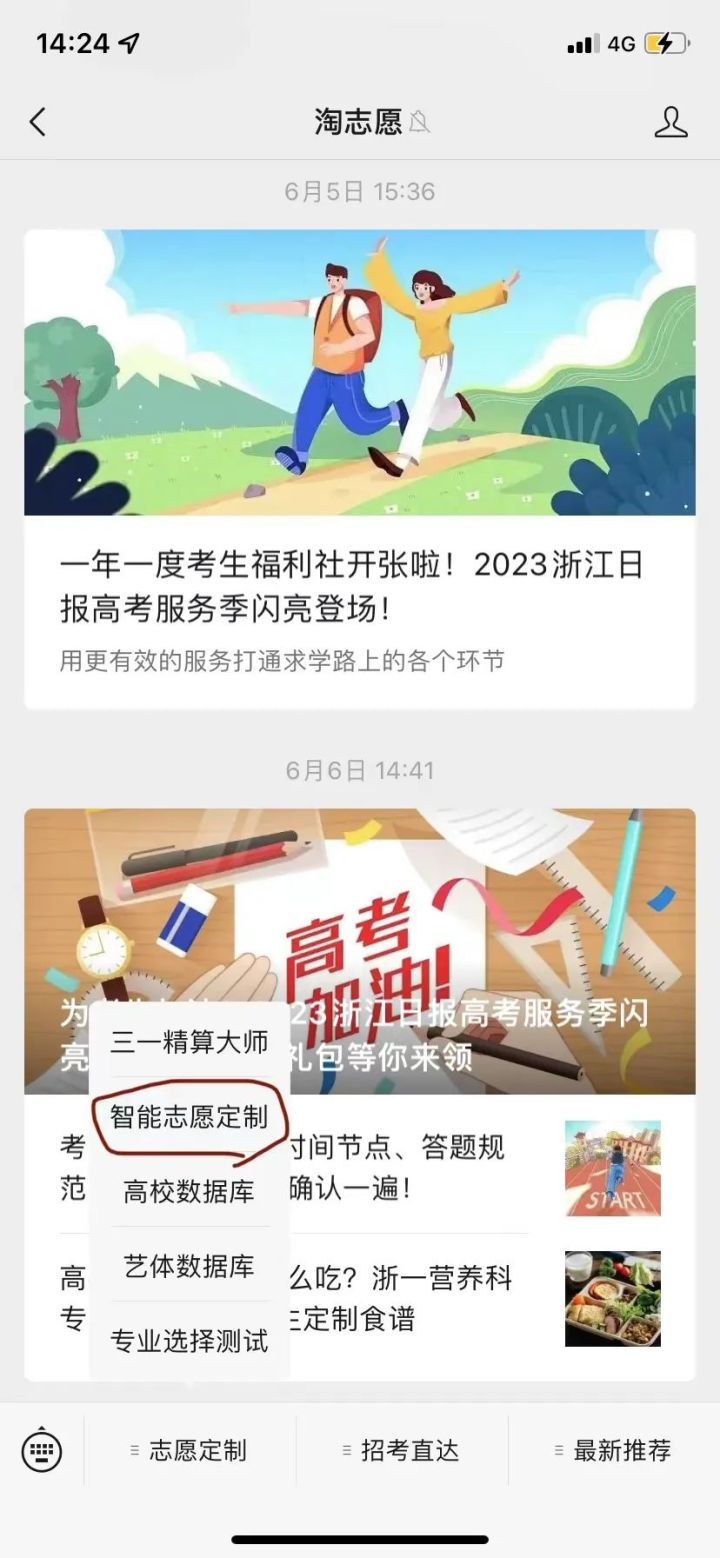Viewport: 720px width, 1558px height.
Task: Select 专业选择测试 from the menu
Action: click(189, 1341)
